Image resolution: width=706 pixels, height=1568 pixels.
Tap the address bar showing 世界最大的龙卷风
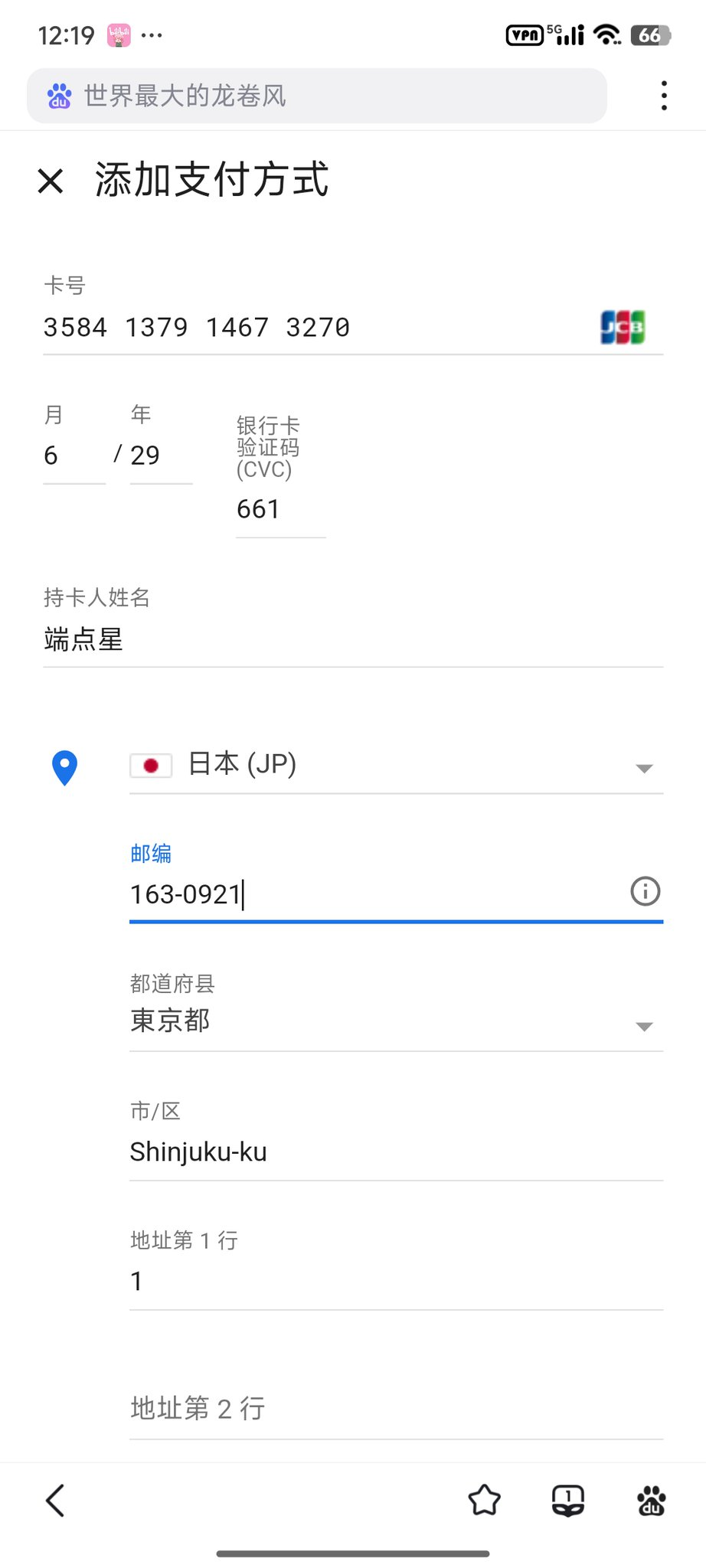[x=316, y=96]
